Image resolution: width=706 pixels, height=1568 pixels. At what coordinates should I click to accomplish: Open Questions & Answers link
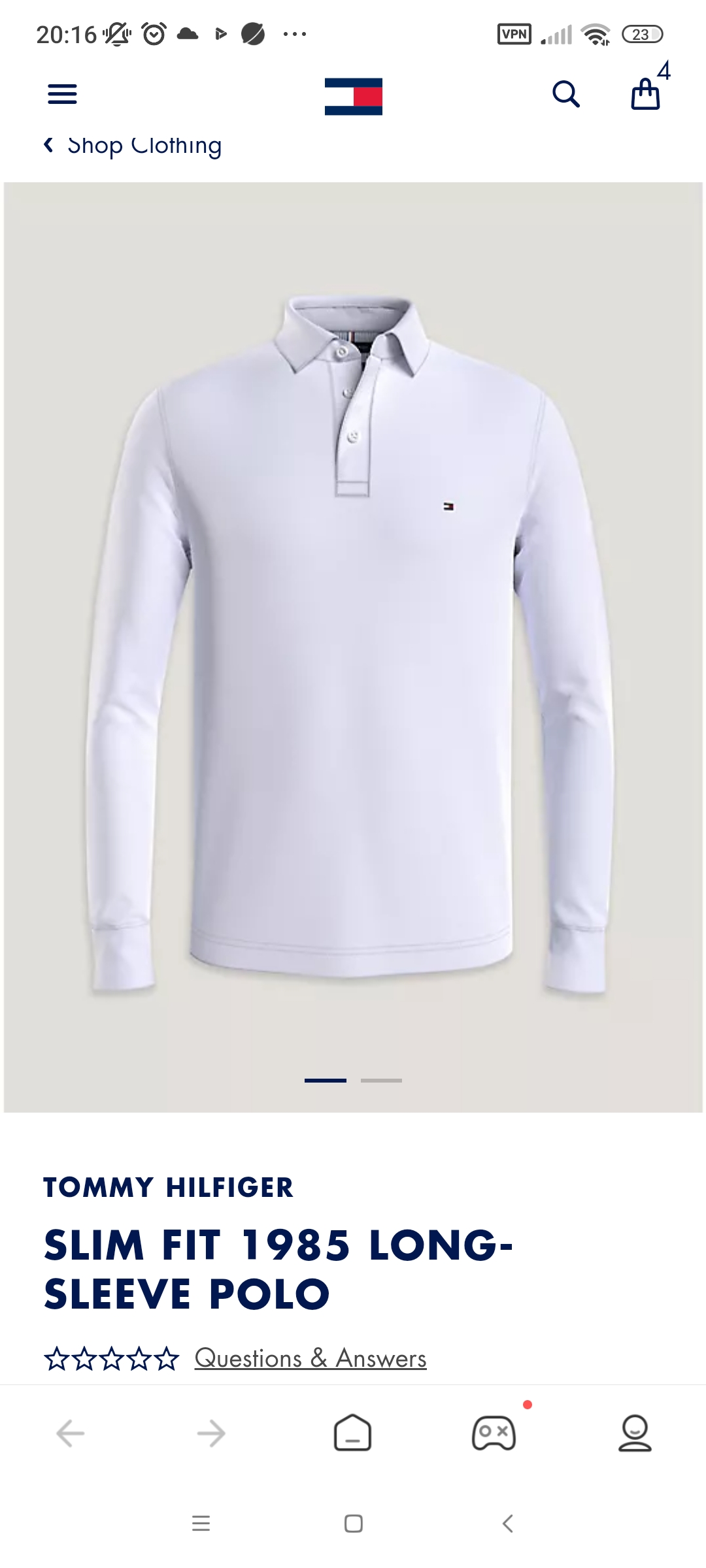[311, 1358]
